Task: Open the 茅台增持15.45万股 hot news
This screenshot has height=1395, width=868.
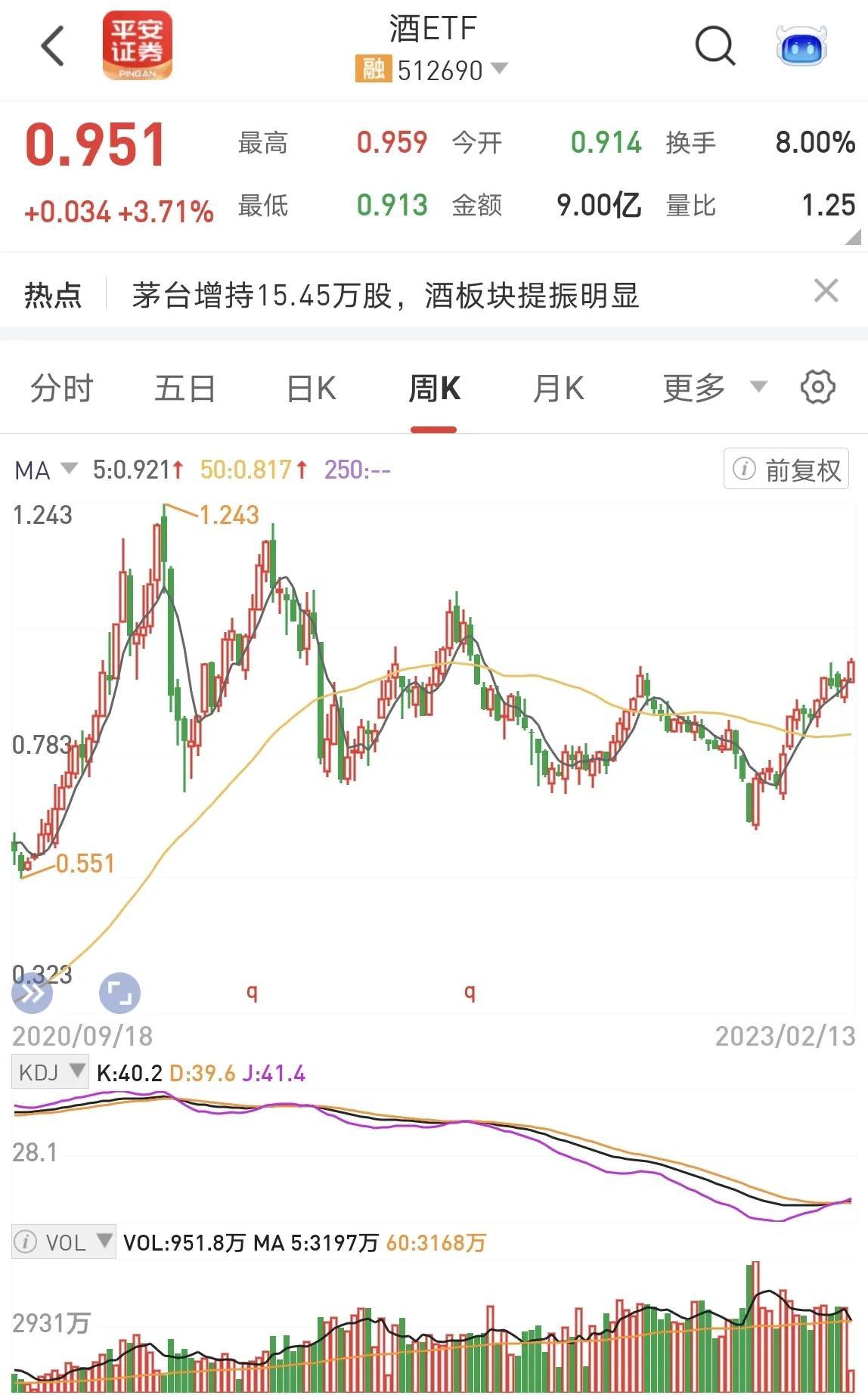Action: (x=386, y=295)
